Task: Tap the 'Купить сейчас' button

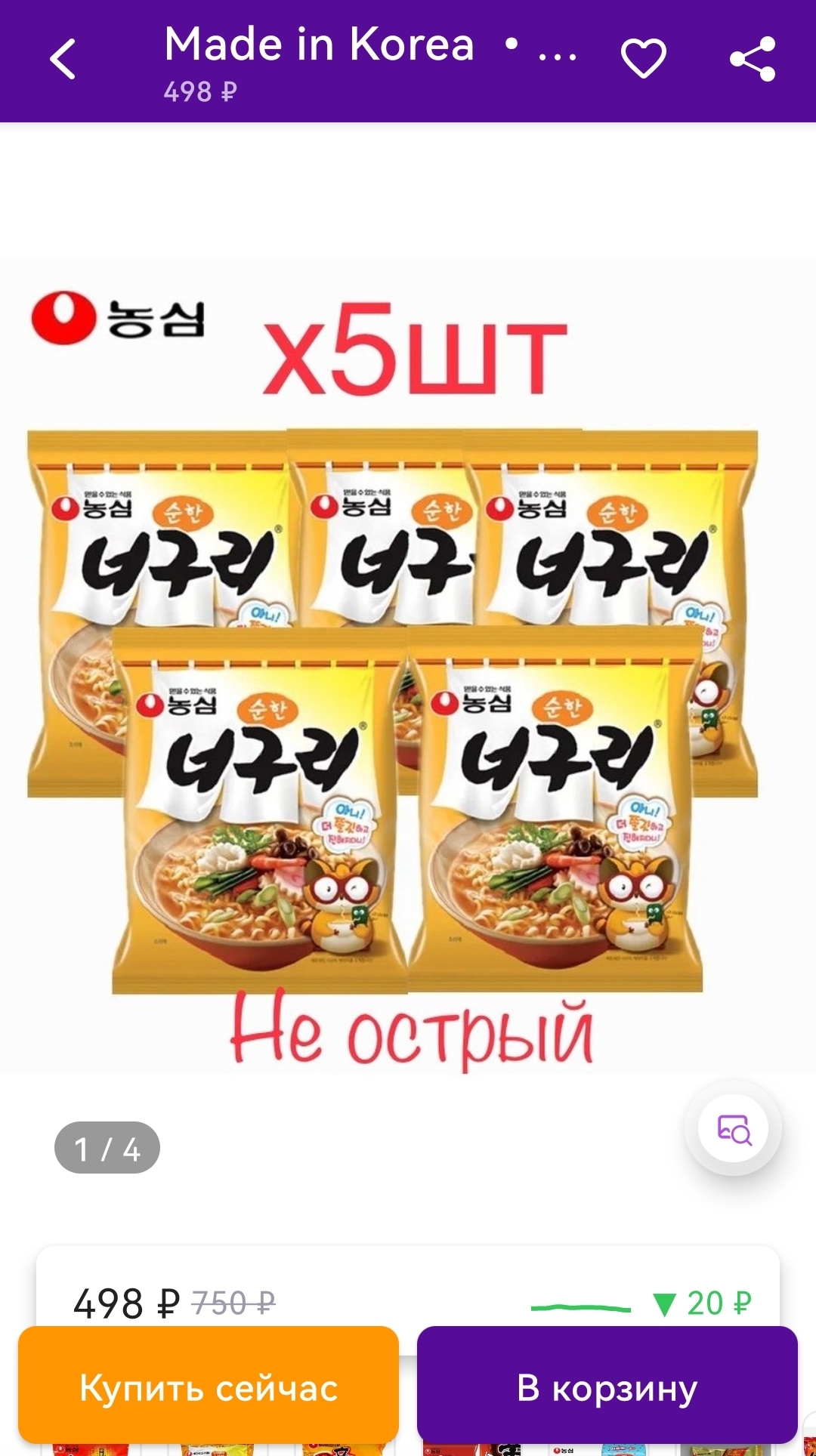Action: pyautogui.click(x=209, y=1387)
